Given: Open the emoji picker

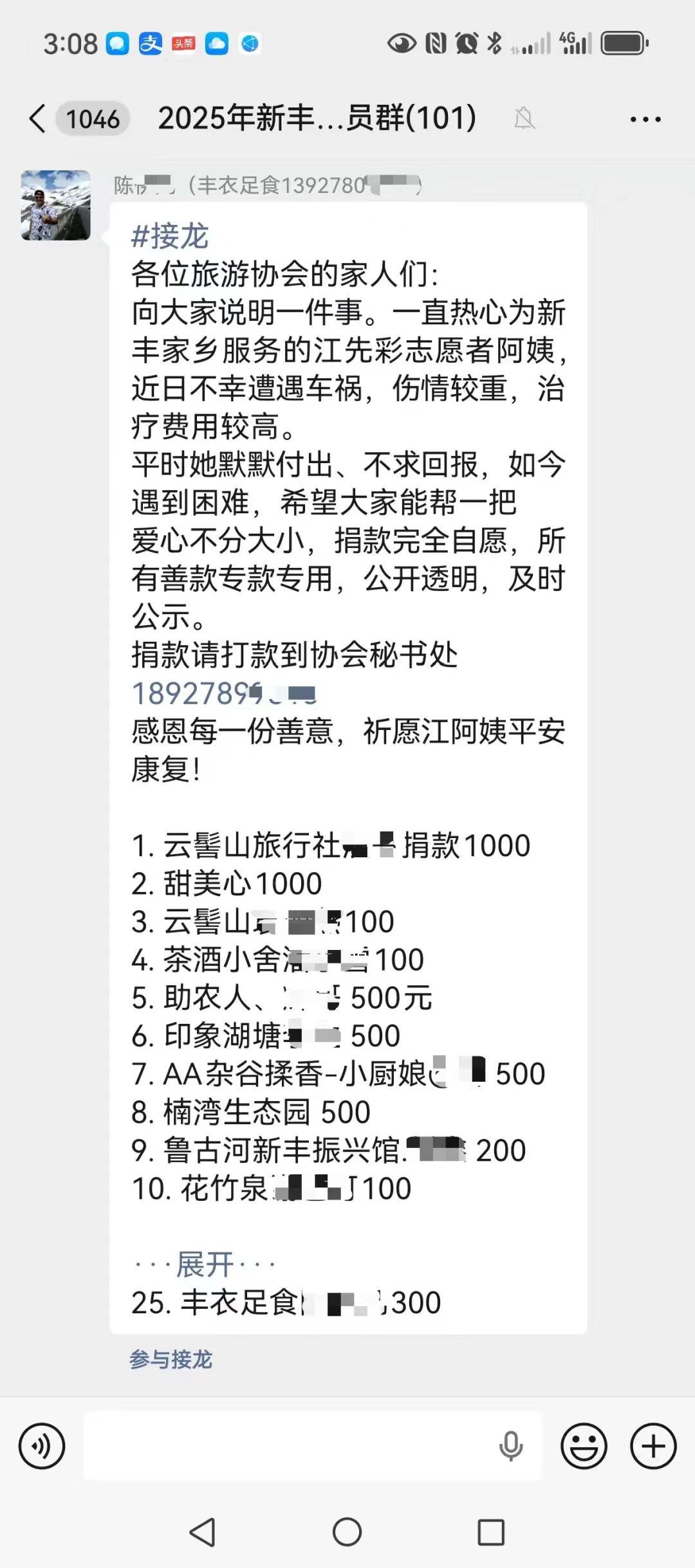Looking at the screenshot, I should pyautogui.click(x=584, y=1446).
